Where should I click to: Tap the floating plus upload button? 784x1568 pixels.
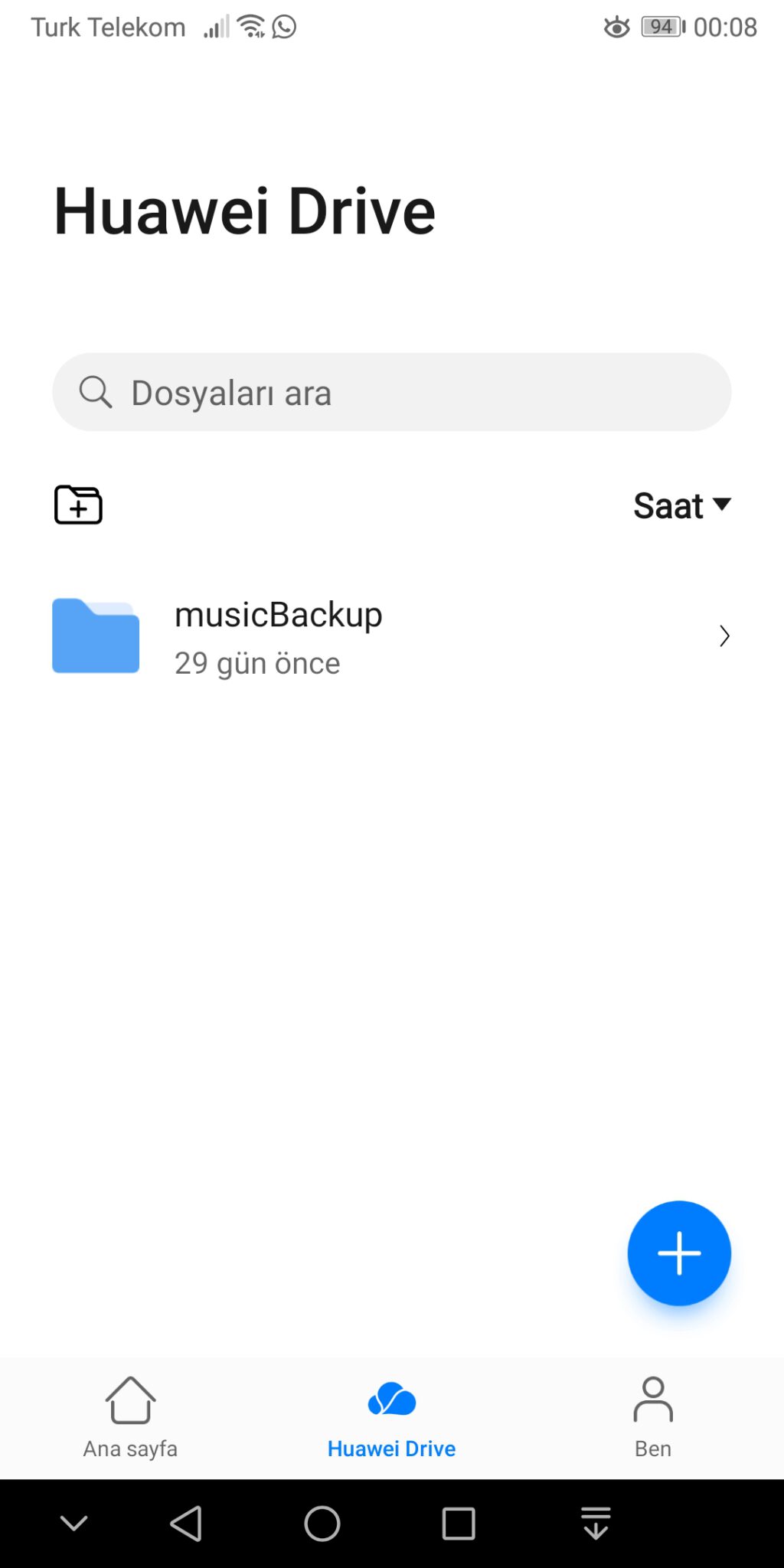679,1253
